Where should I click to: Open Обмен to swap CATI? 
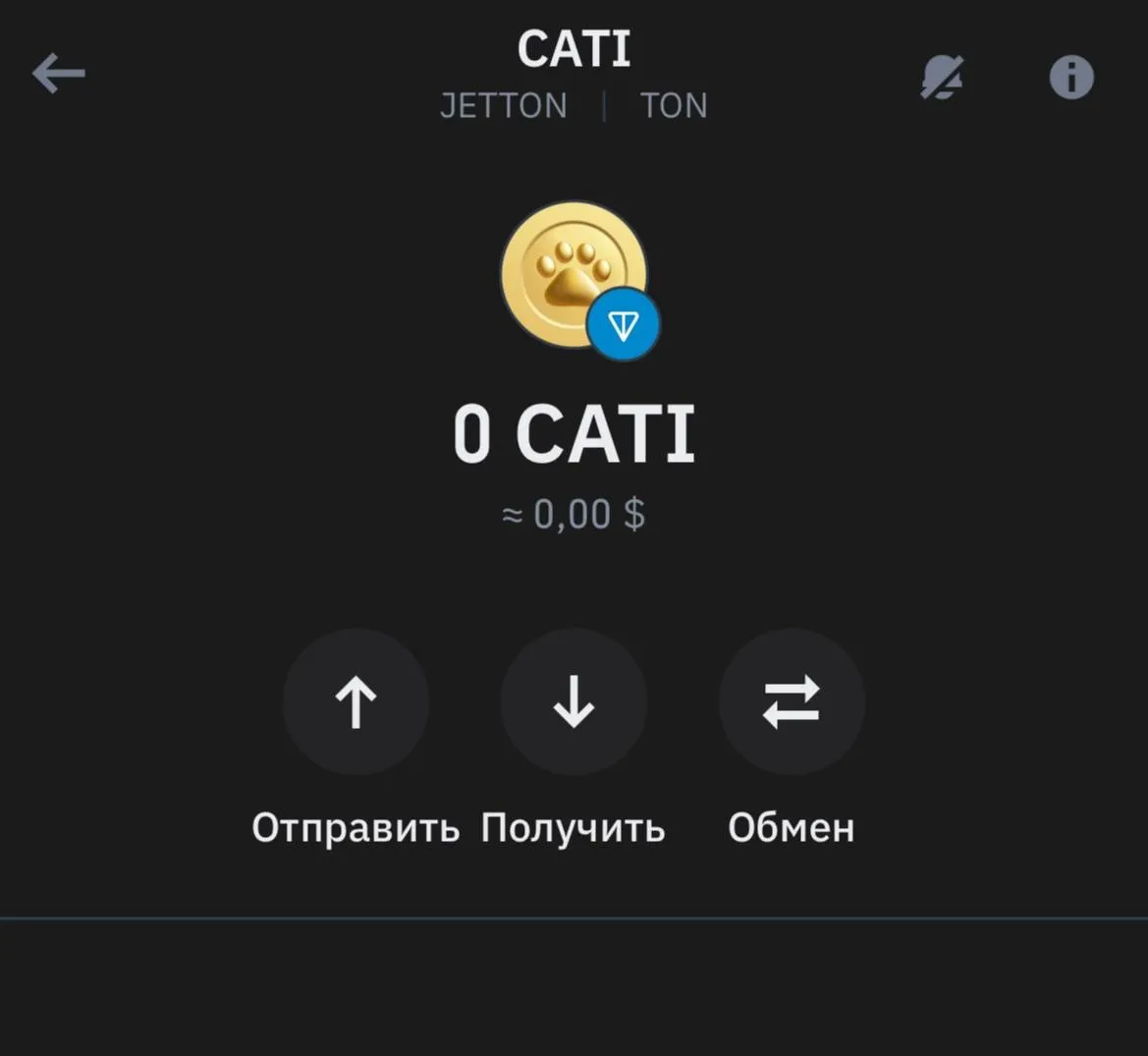click(792, 703)
